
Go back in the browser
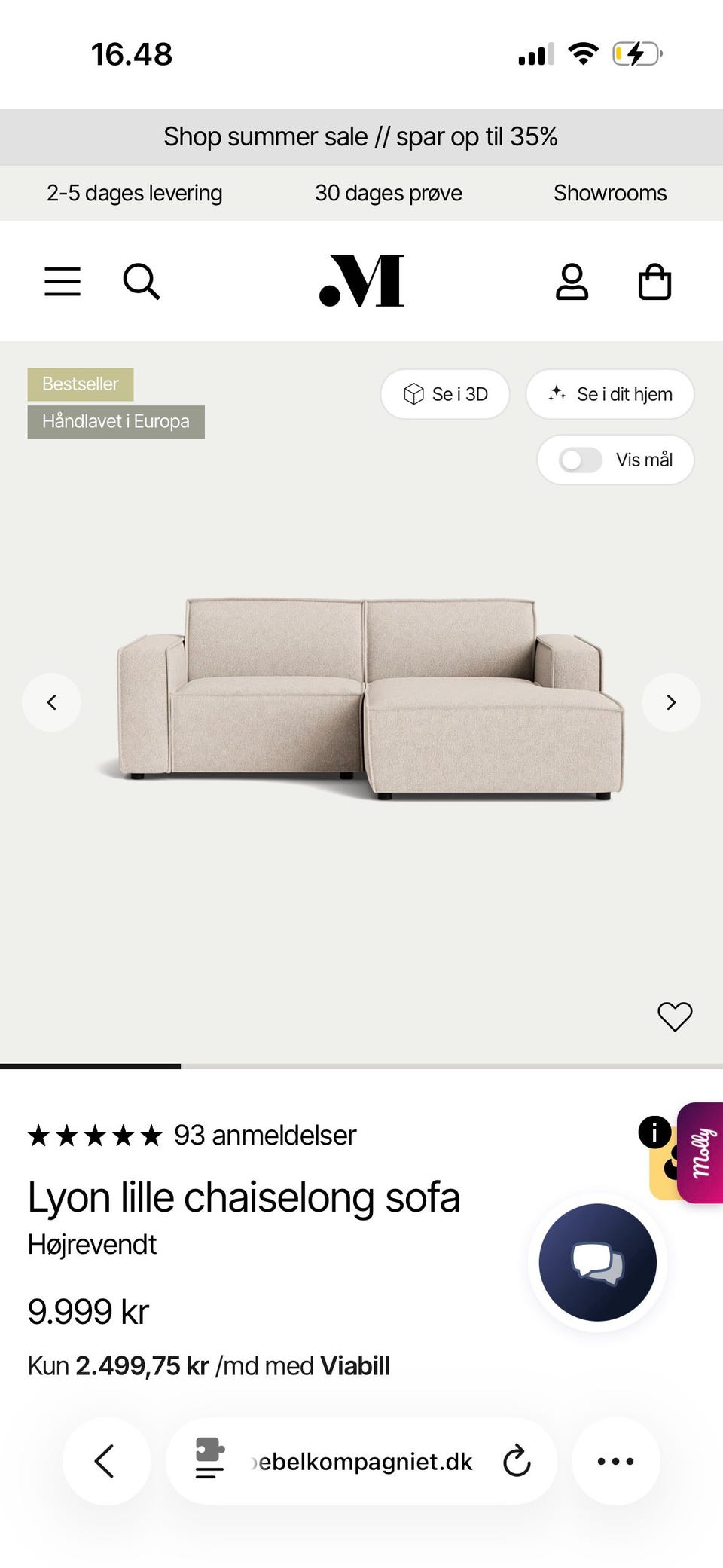(x=105, y=1461)
